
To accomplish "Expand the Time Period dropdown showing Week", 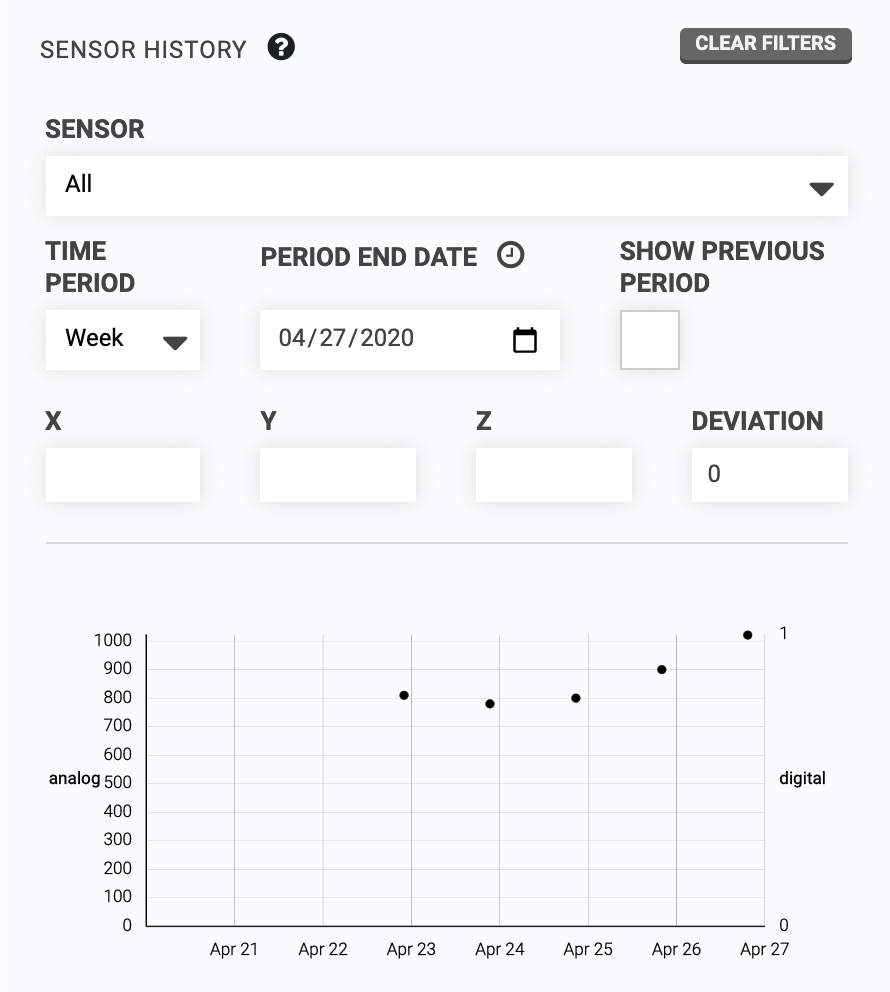I will click(x=122, y=340).
